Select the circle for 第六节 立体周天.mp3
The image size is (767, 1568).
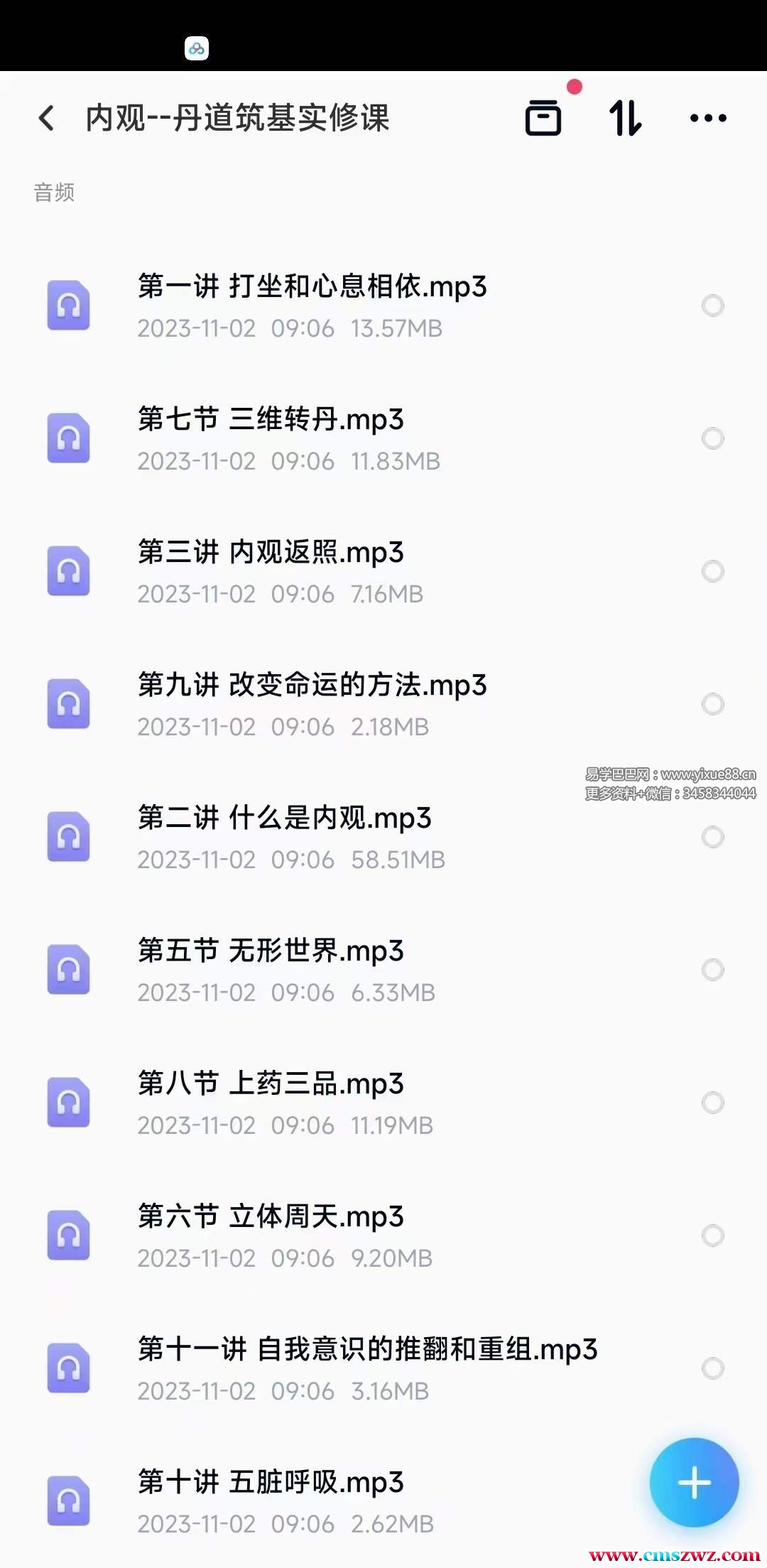pyautogui.click(x=712, y=1236)
